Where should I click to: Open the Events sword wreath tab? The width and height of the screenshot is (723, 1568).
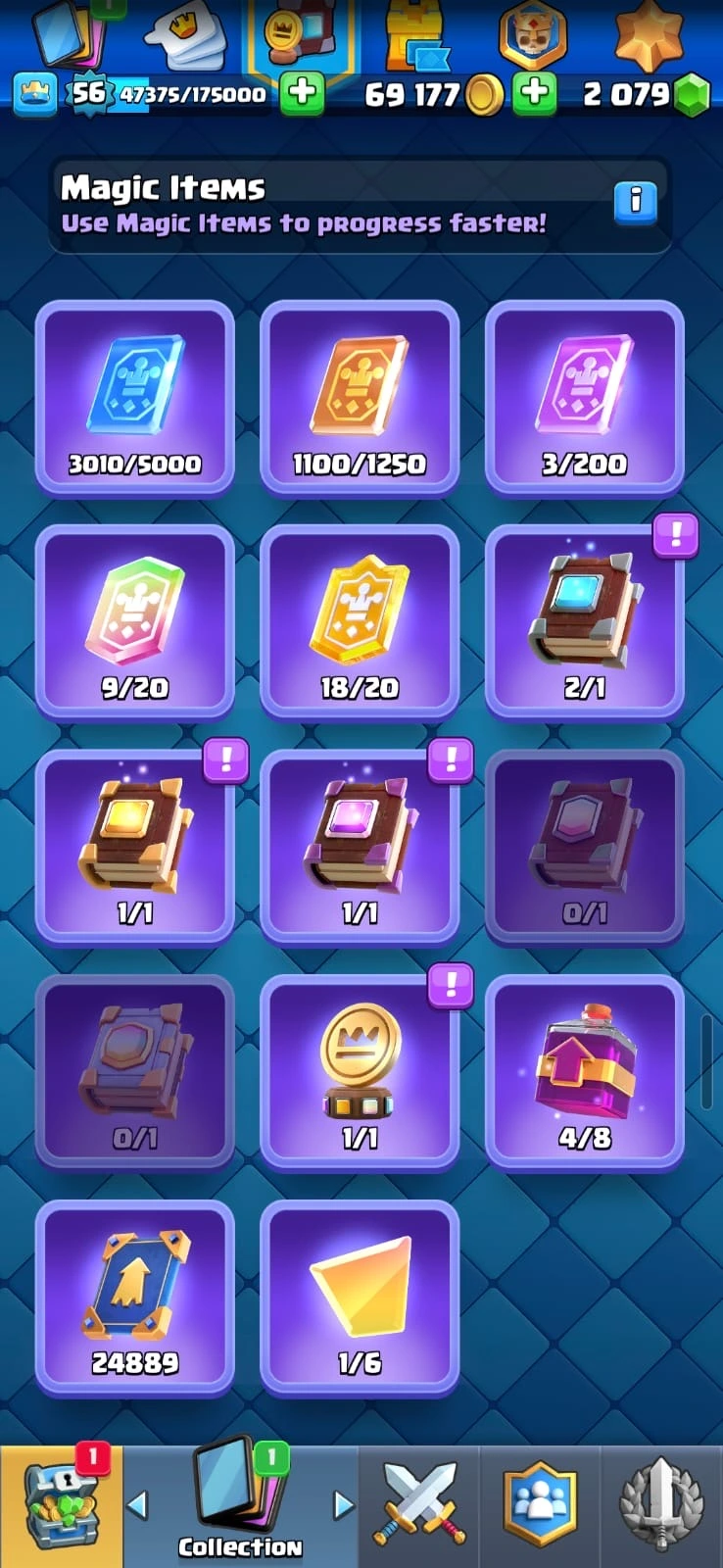pos(662,1504)
